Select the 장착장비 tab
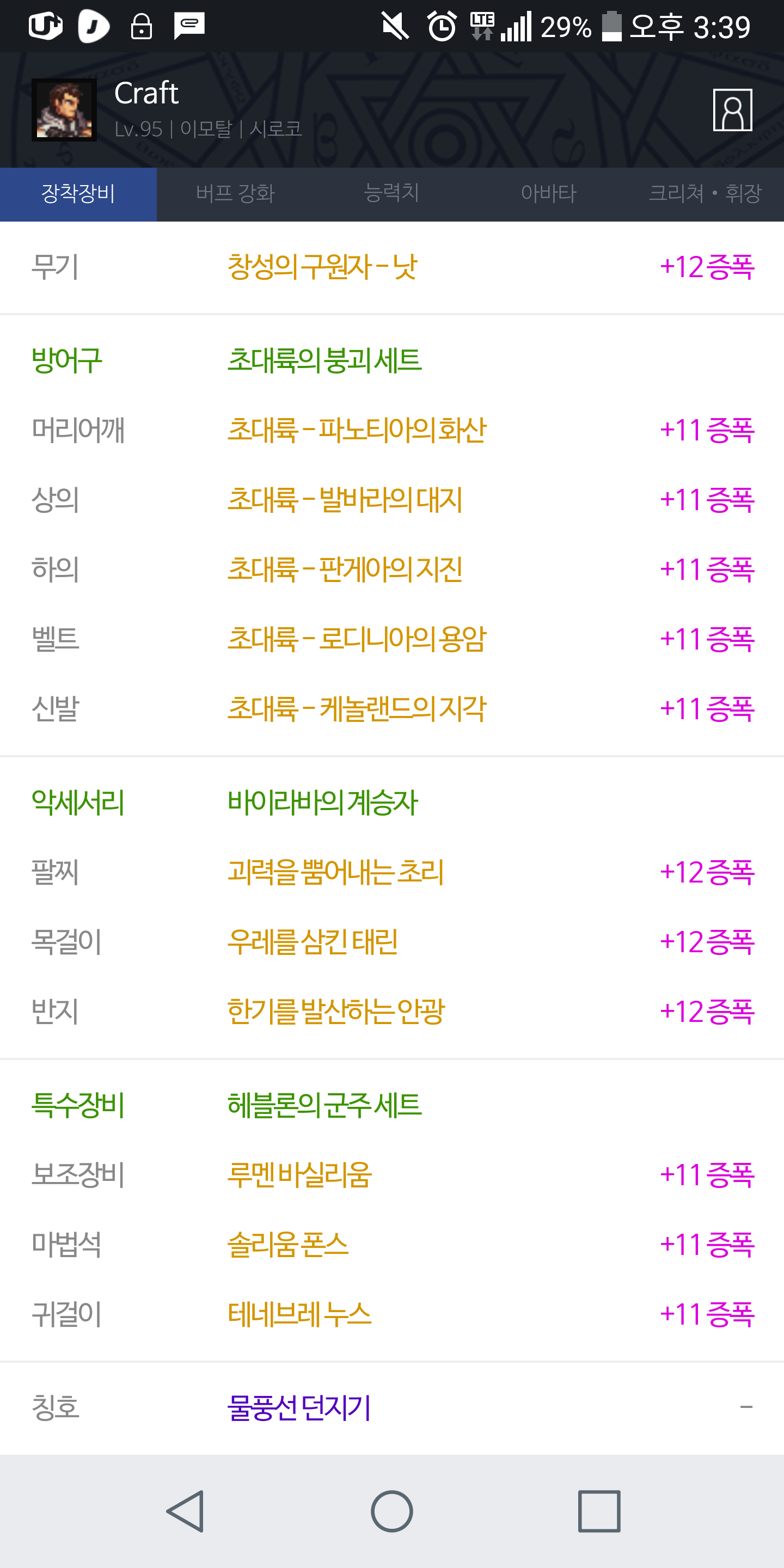This screenshot has width=784, height=1568. point(78,194)
